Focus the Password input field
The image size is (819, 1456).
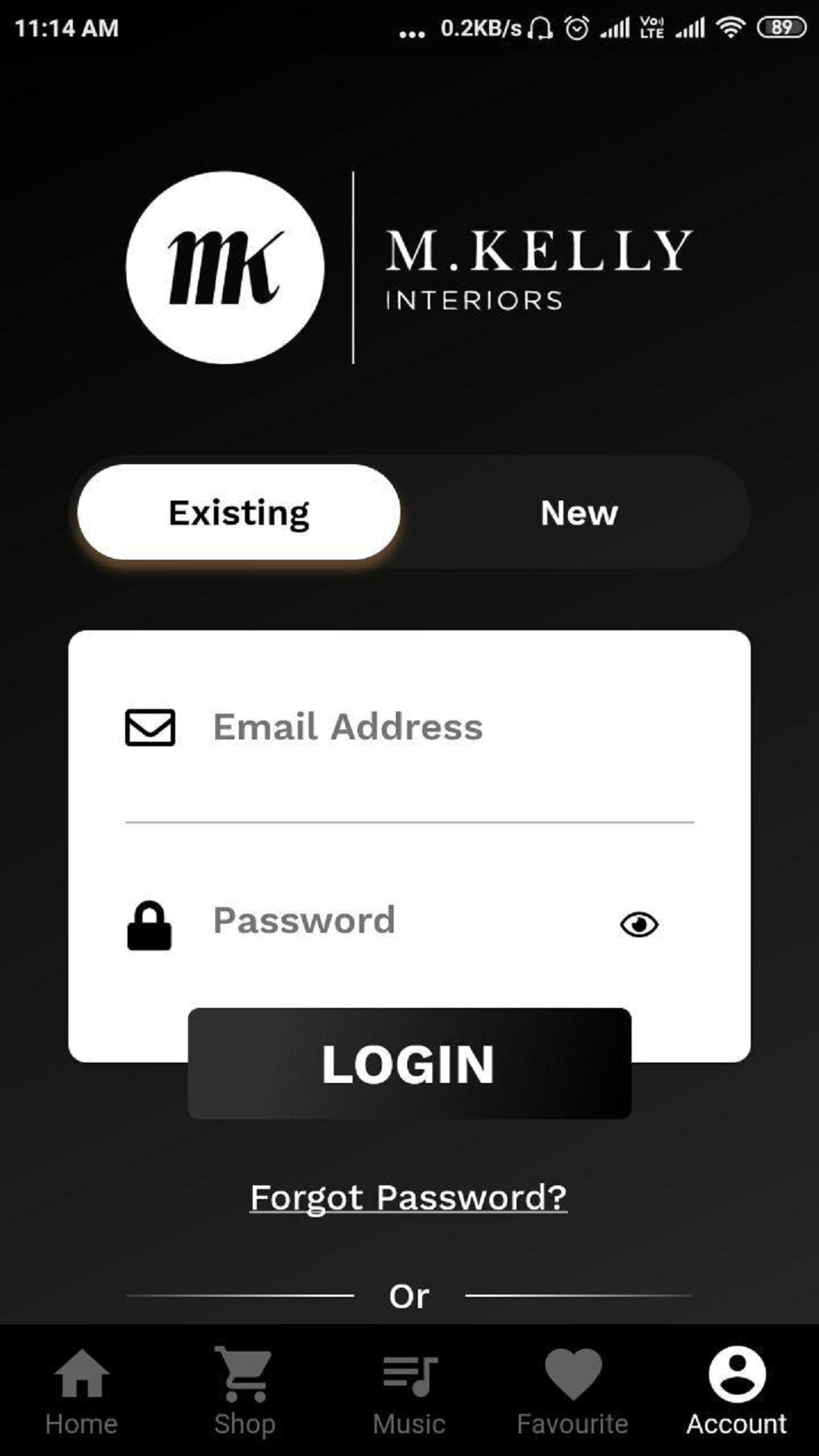(x=379, y=920)
